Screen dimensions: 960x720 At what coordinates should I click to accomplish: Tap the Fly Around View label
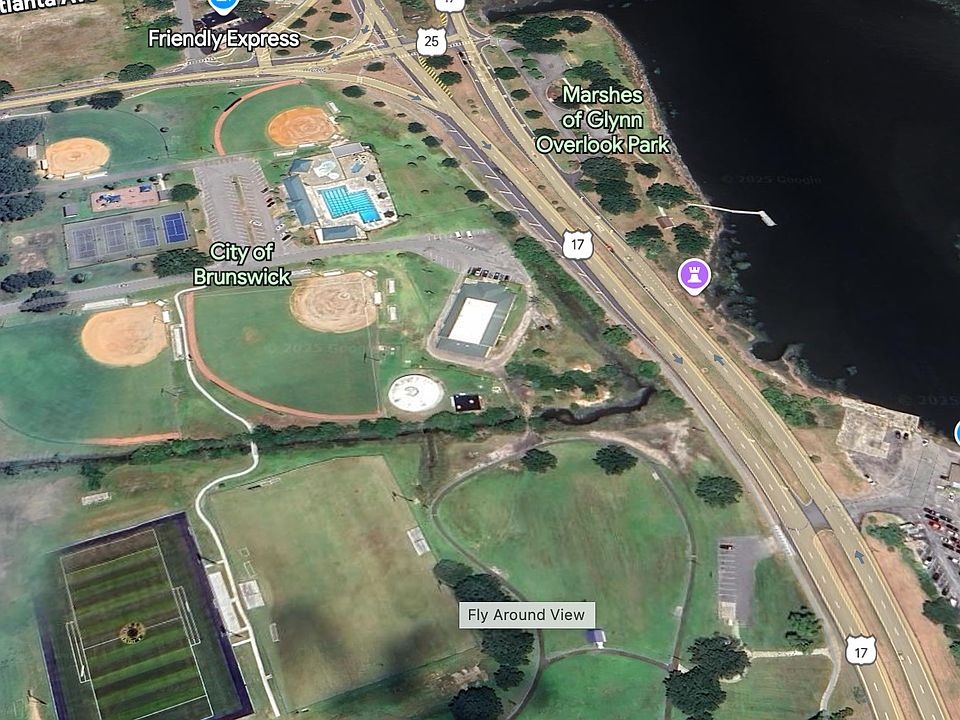(526, 615)
